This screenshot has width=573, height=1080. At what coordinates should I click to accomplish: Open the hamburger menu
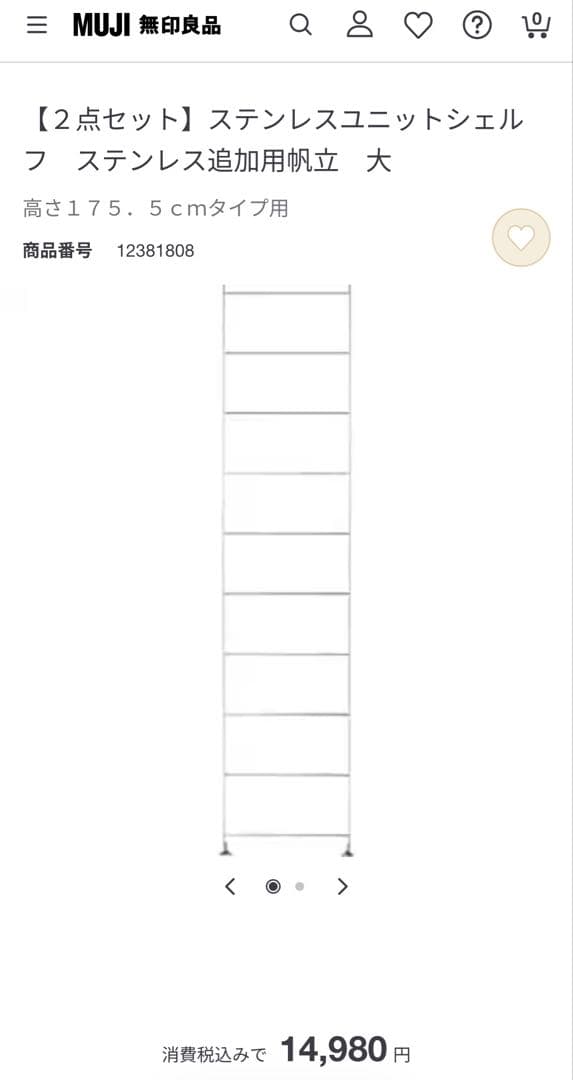[x=37, y=25]
